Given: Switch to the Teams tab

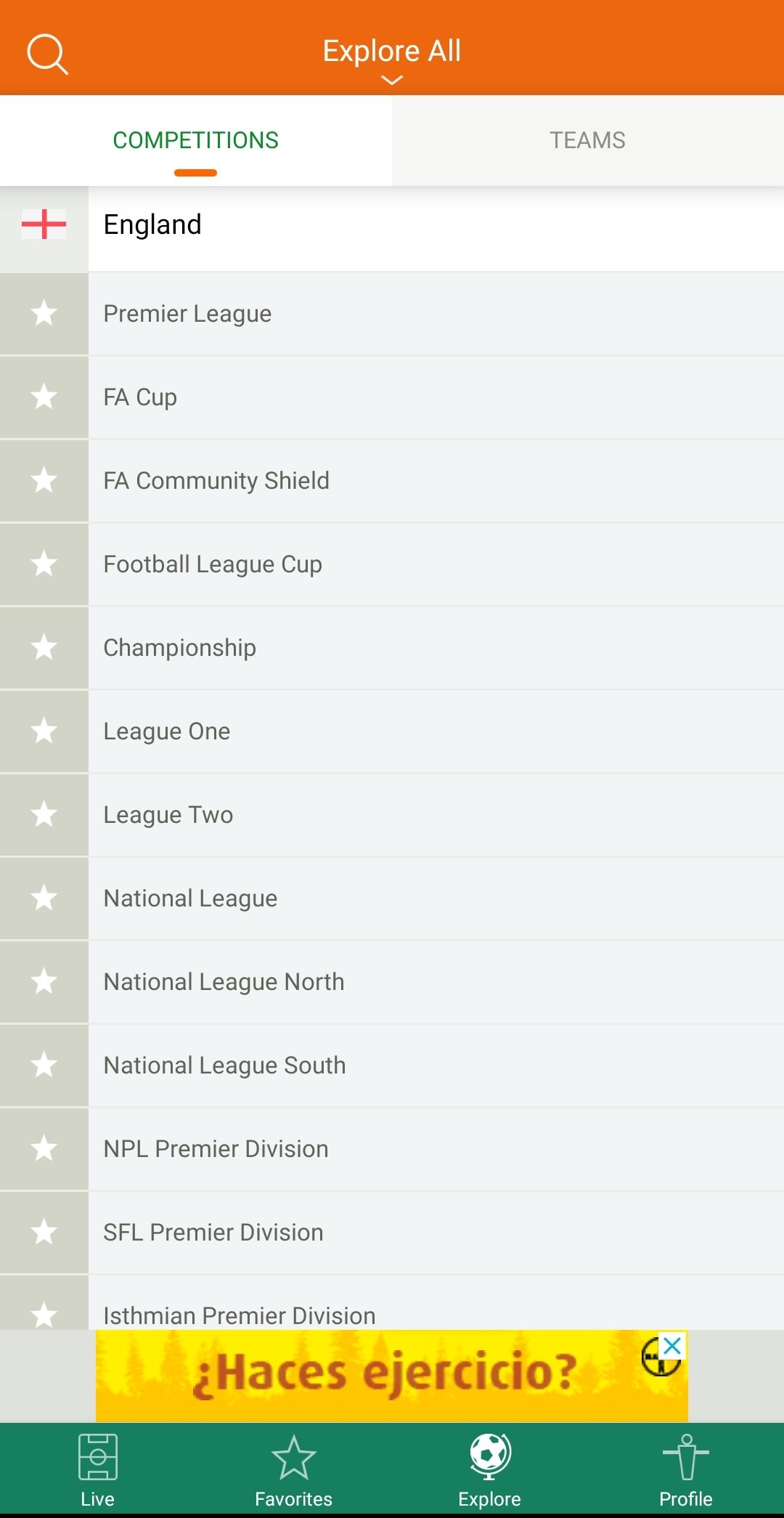Looking at the screenshot, I should [587, 140].
